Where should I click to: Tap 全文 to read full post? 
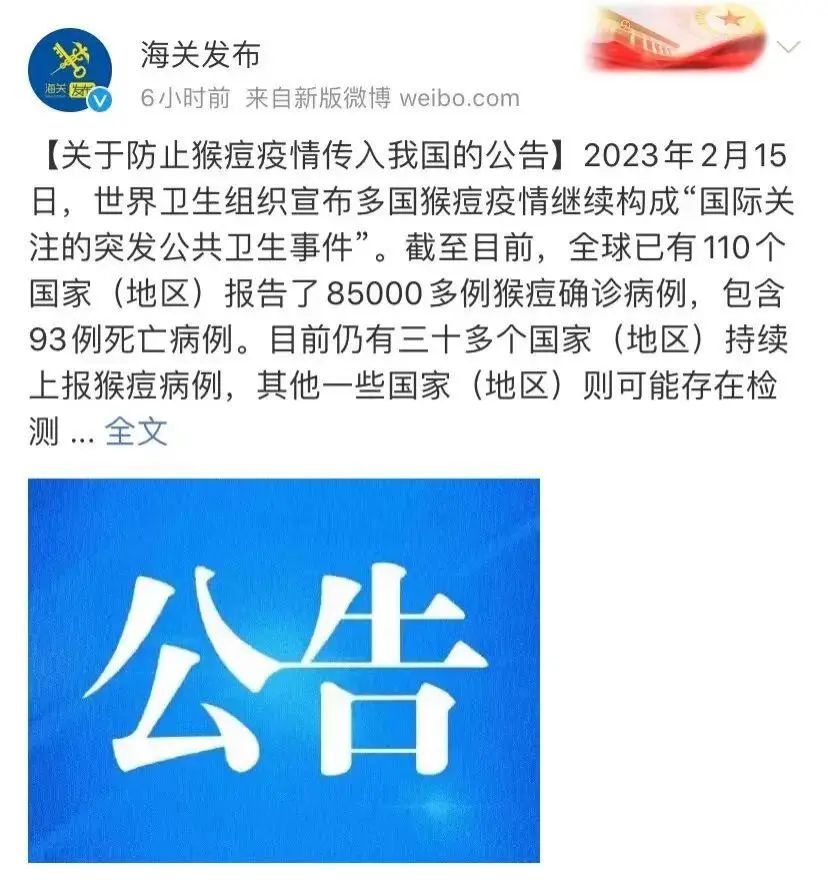point(136,432)
